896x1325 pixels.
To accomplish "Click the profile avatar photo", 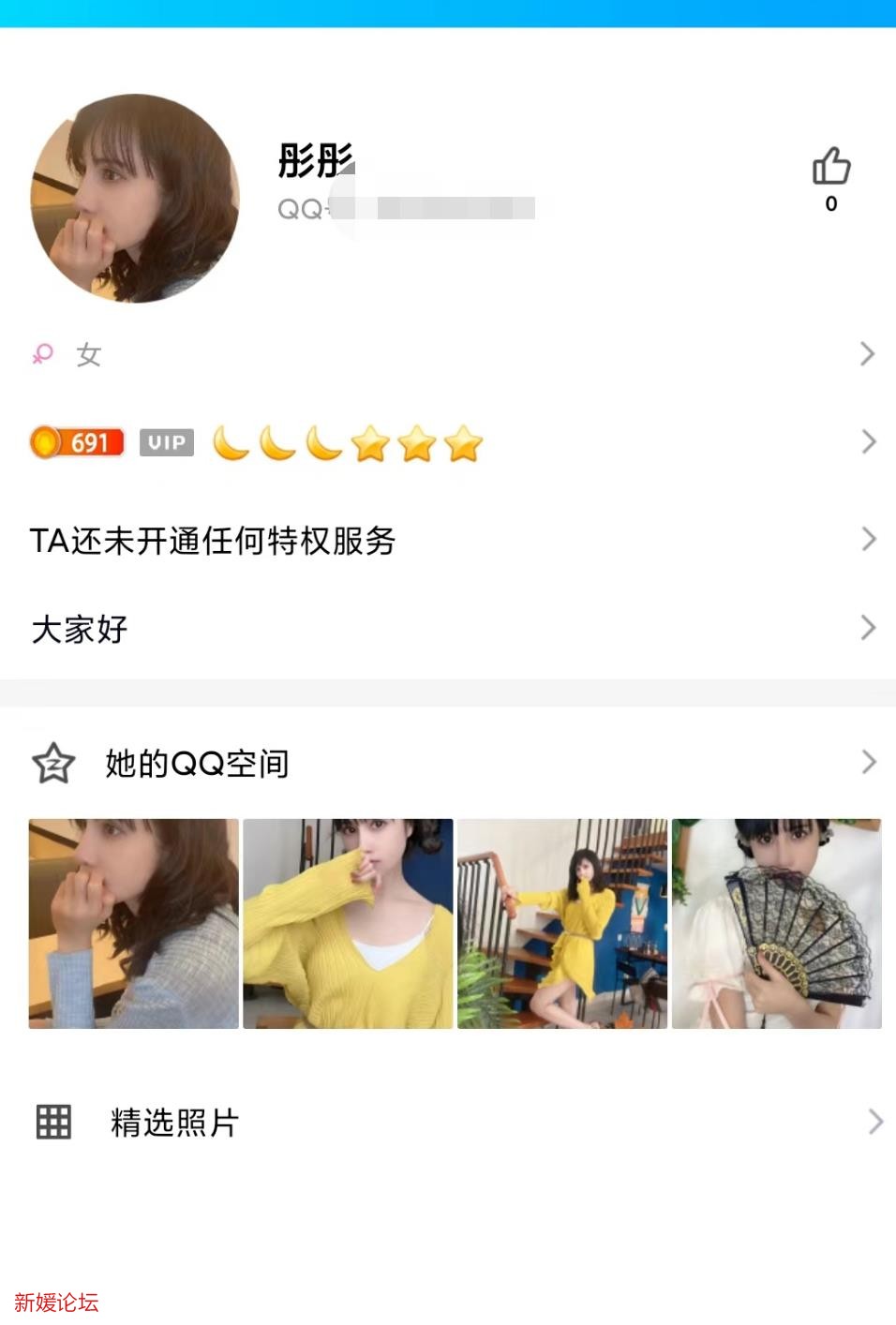I will (x=134, y=199).
